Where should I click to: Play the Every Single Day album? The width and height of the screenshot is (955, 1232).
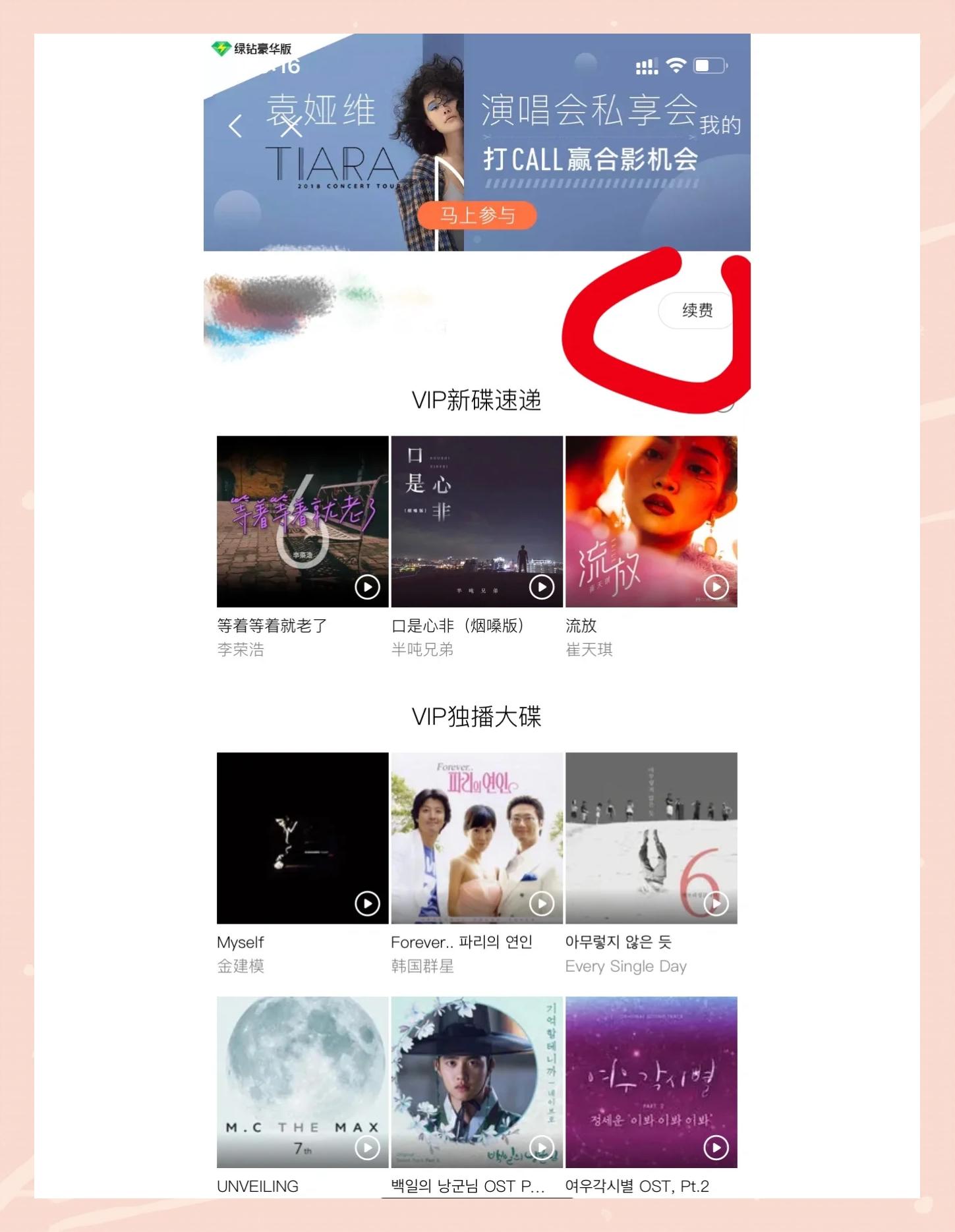pyautogui.click(x=716, y=903)
